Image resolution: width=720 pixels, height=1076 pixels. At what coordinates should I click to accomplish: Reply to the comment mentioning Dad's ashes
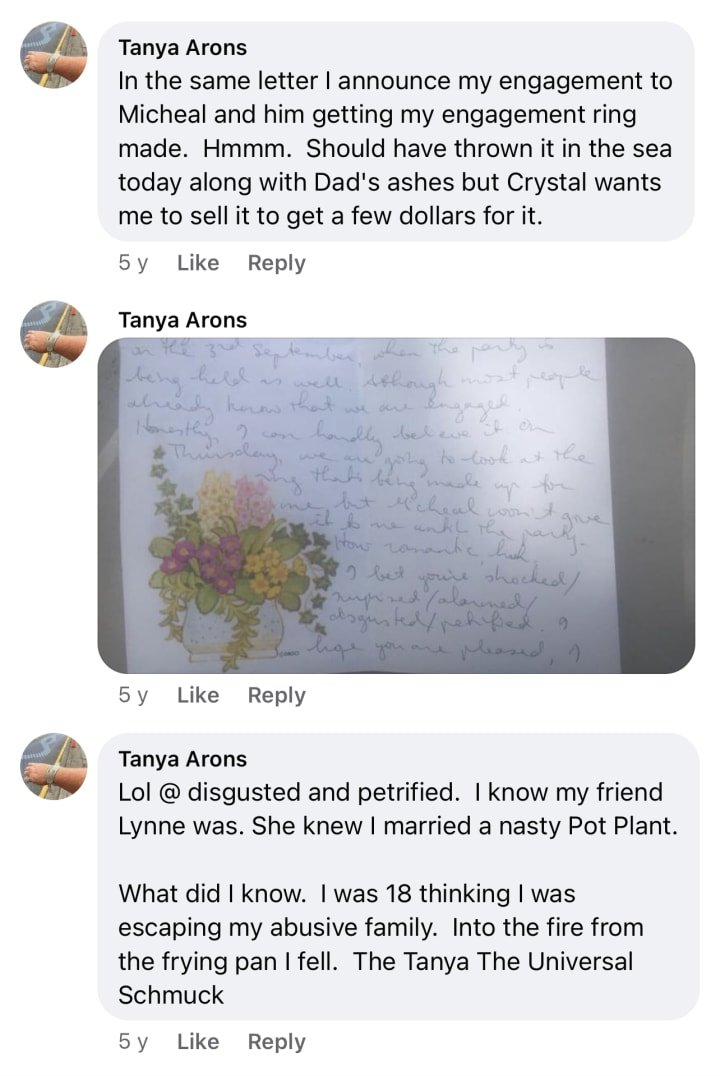coord(276,263)
